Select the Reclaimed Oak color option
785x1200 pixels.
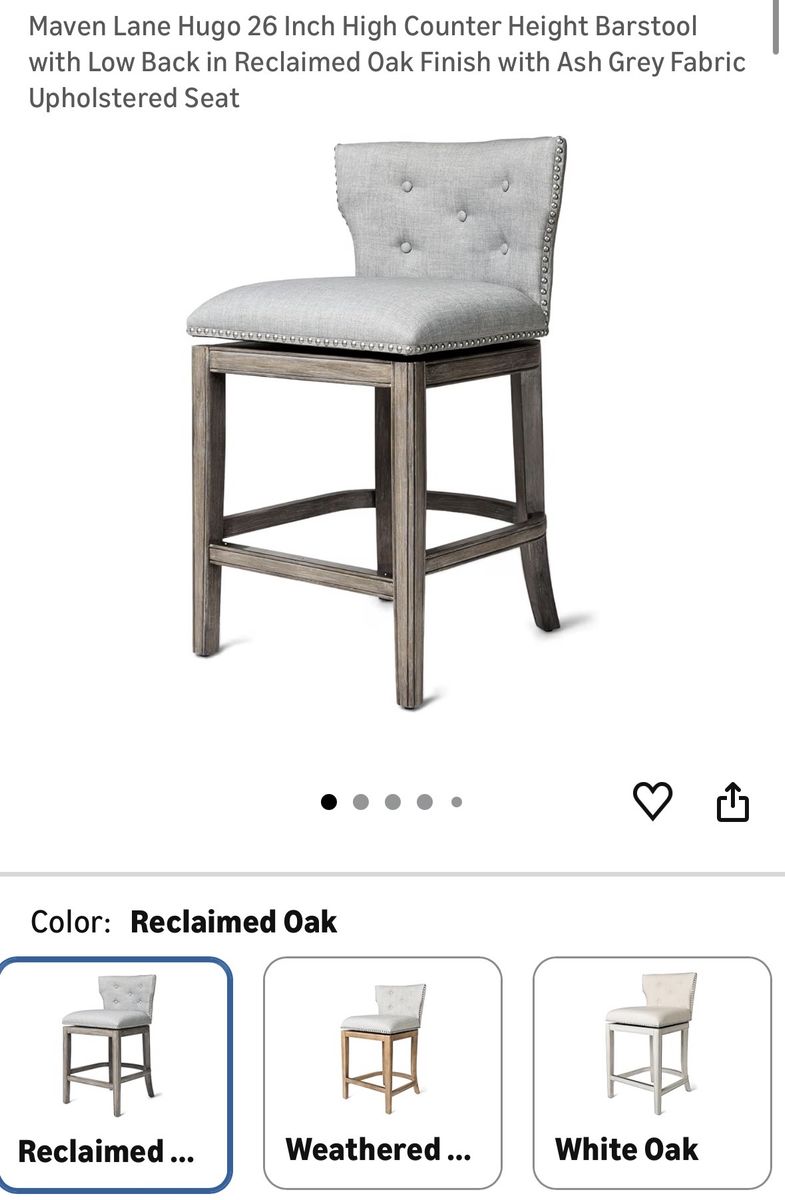click(115, 1073)
